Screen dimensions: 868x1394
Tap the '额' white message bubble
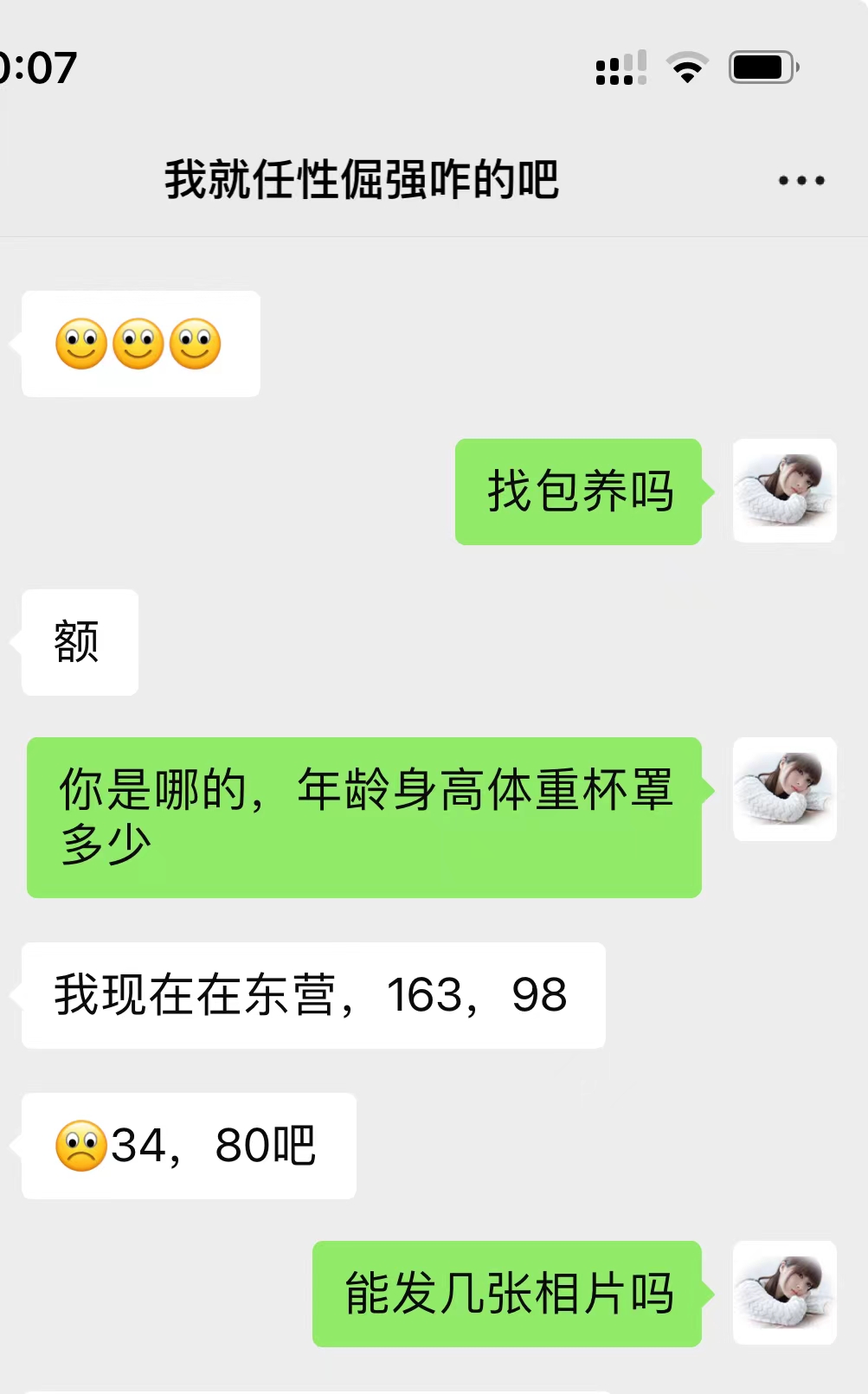pyautogui.click(x=79, y=641)
